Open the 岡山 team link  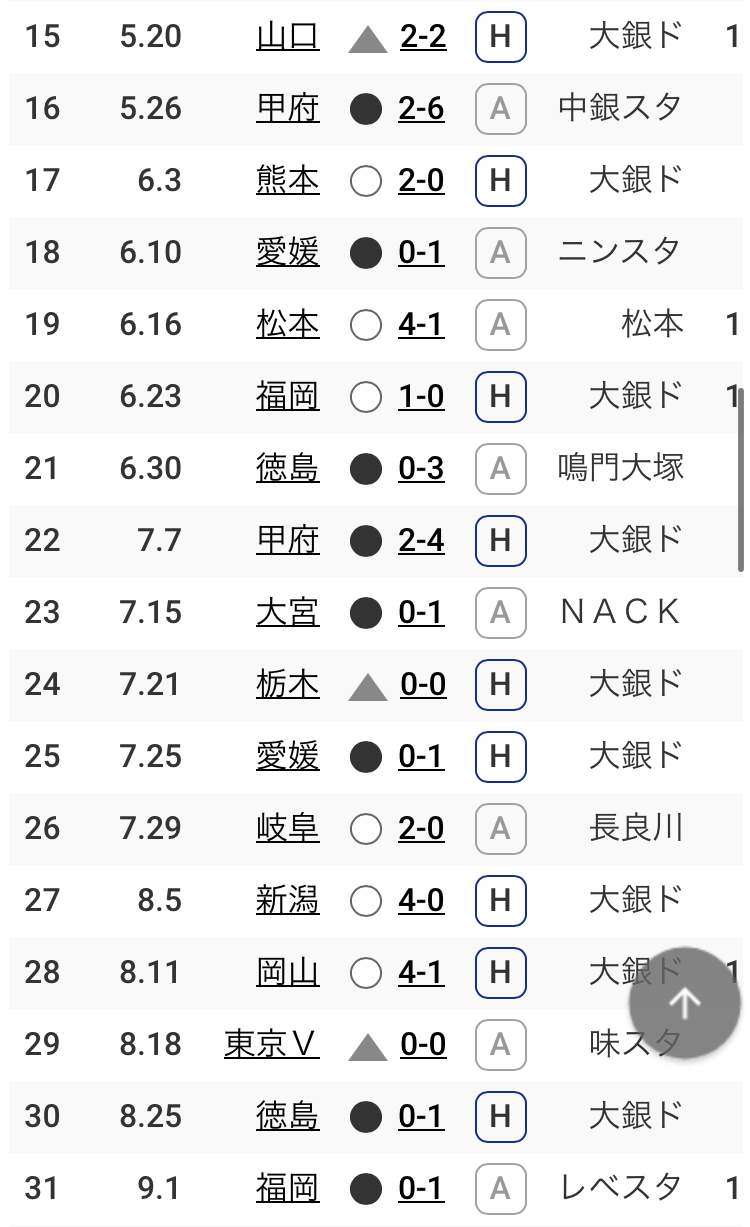click(288, 973)
